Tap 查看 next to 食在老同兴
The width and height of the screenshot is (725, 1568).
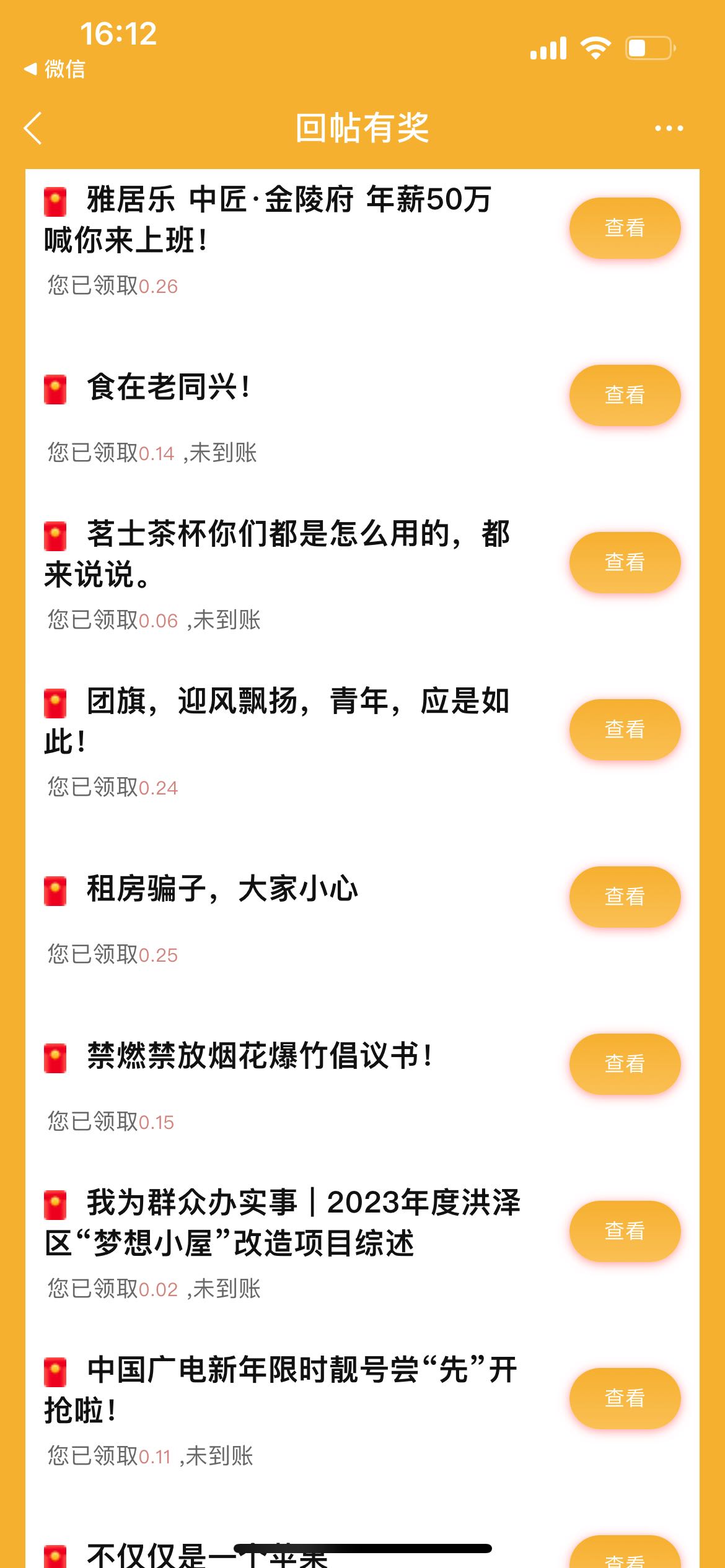pyautogui.click(x=625, y=395)
